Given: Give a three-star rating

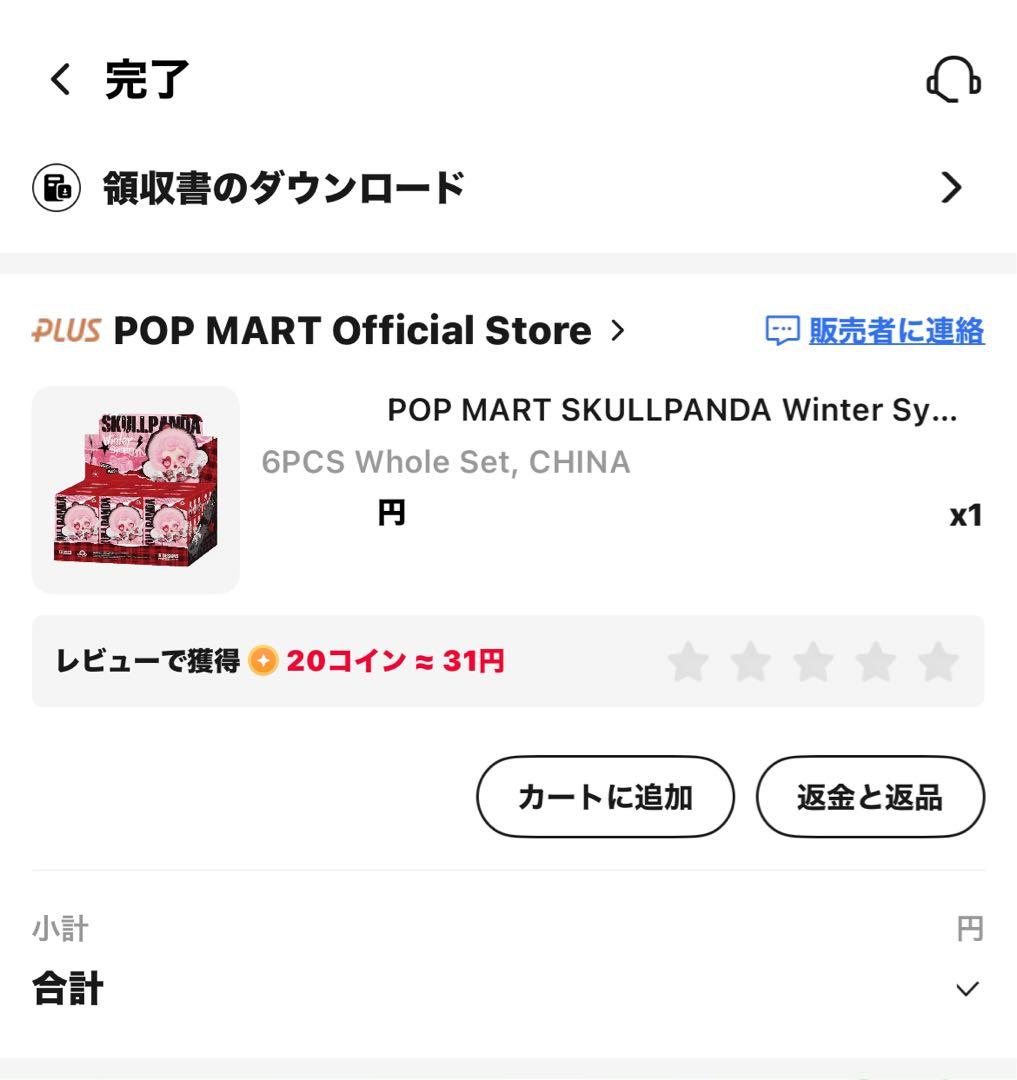Looking at the screenshot, I should [814, 661].
